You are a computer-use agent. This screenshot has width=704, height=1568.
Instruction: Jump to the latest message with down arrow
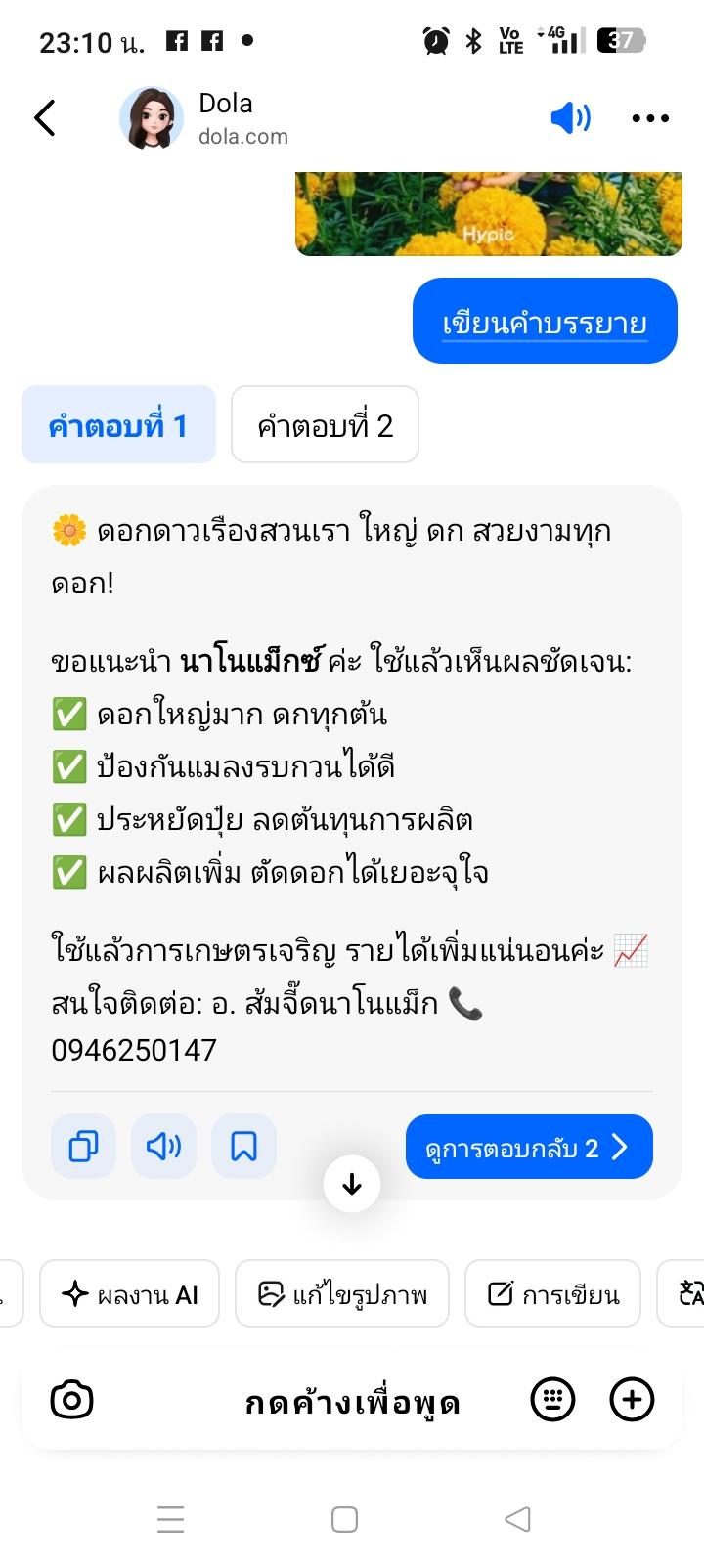[x=352, y=1185]
